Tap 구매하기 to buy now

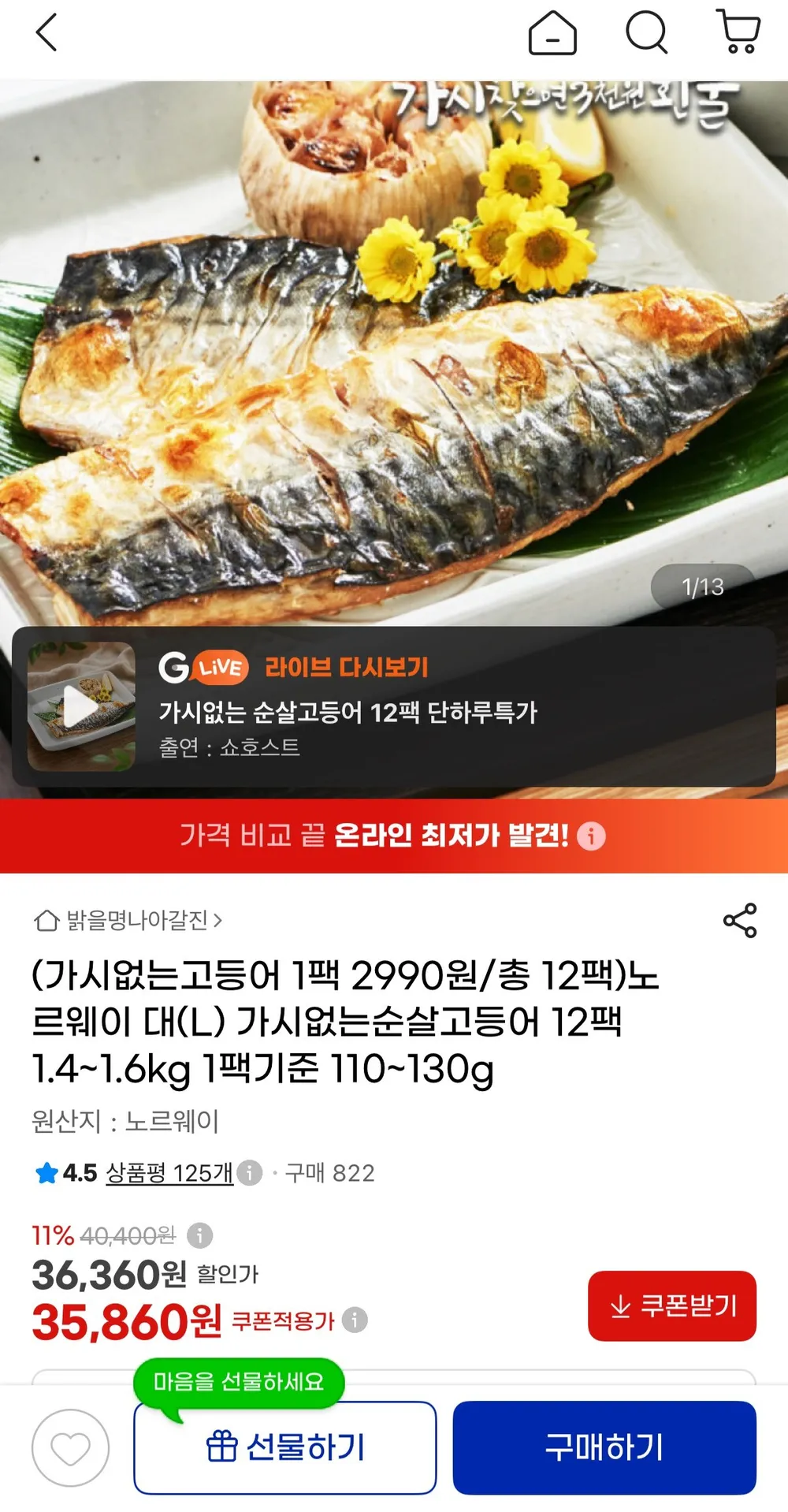604,1447
